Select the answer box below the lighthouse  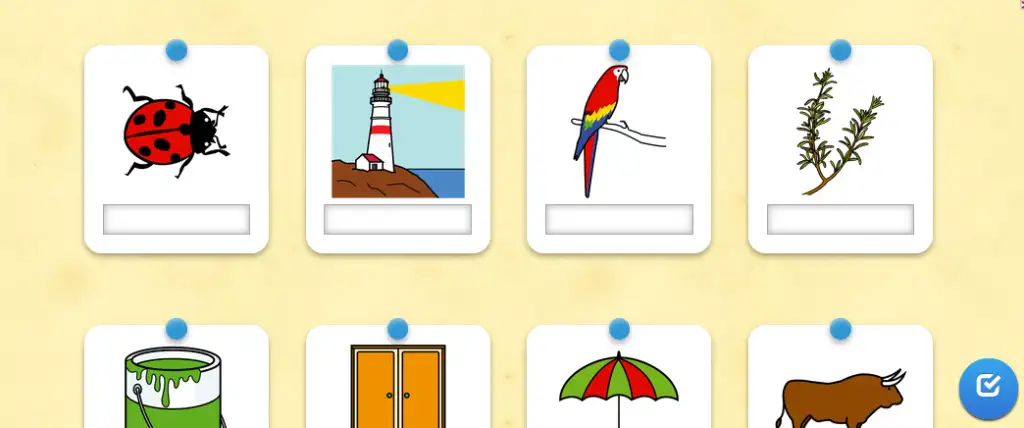tap(397, 219)
